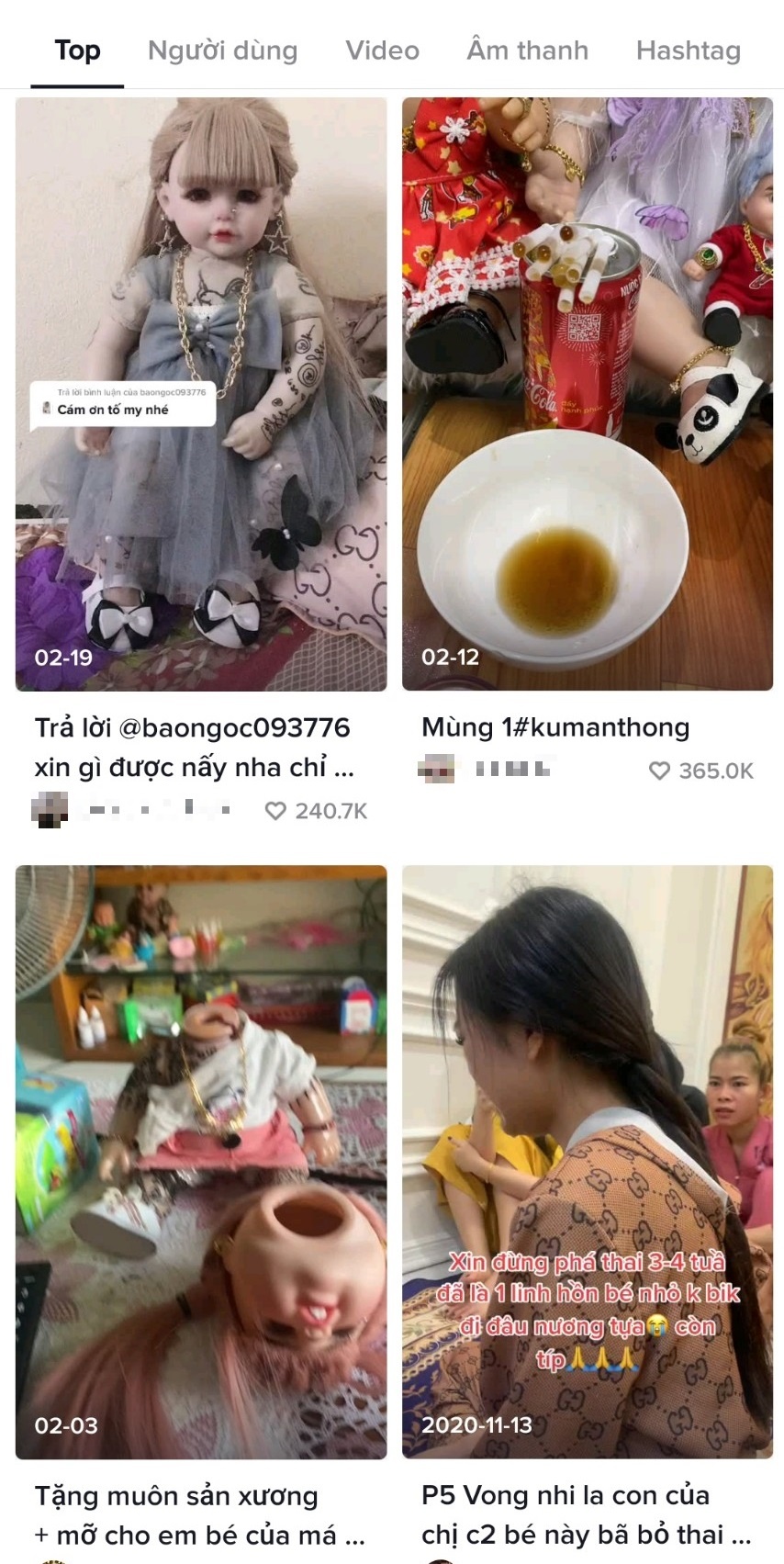784x1564 pixels.
Task: Select the Top tab
Action: pos(77,51)
